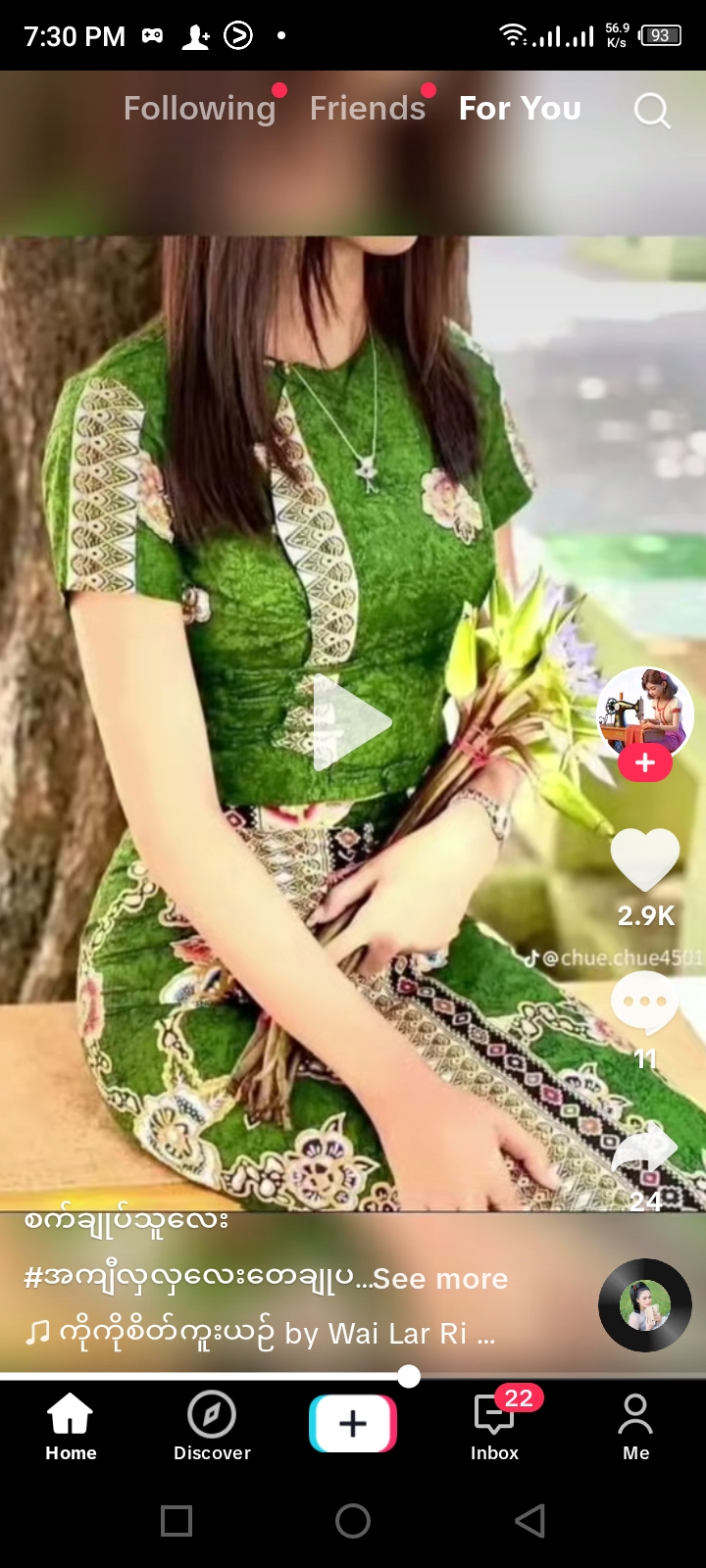
Task: Open the spinning music disc
Action: tap(644, 1305)
